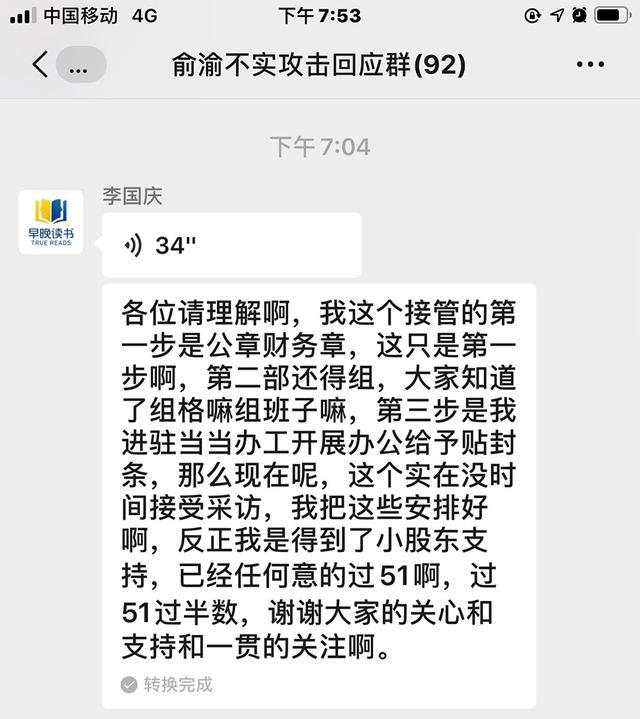This screenshot has width=640, height=719.
Task: Open 李国庆's profile avatar
Action: click(51, 221)
